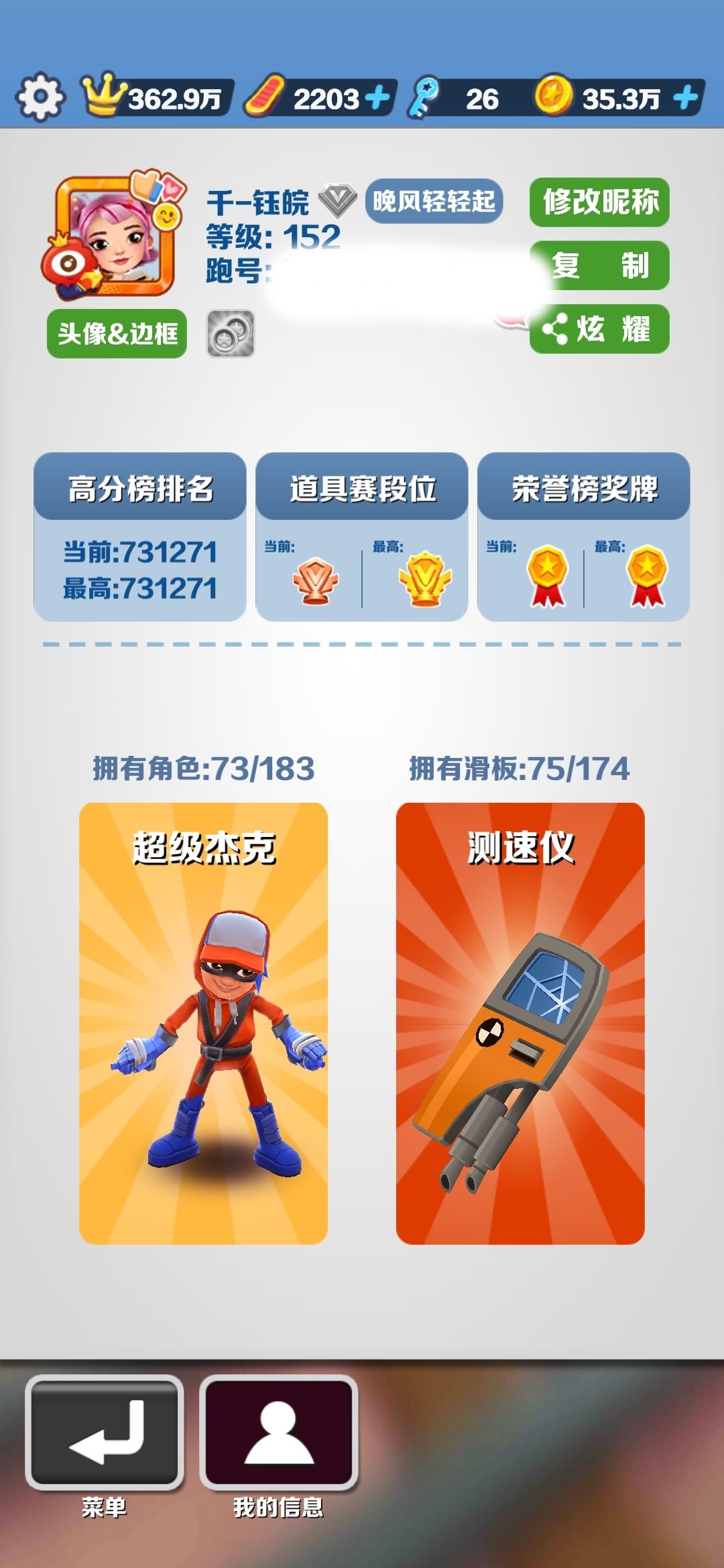This screenshot has height=1568, width=724.
Task: Select the 测速仪 hoverboard card
Action: tap(520, 1023)
